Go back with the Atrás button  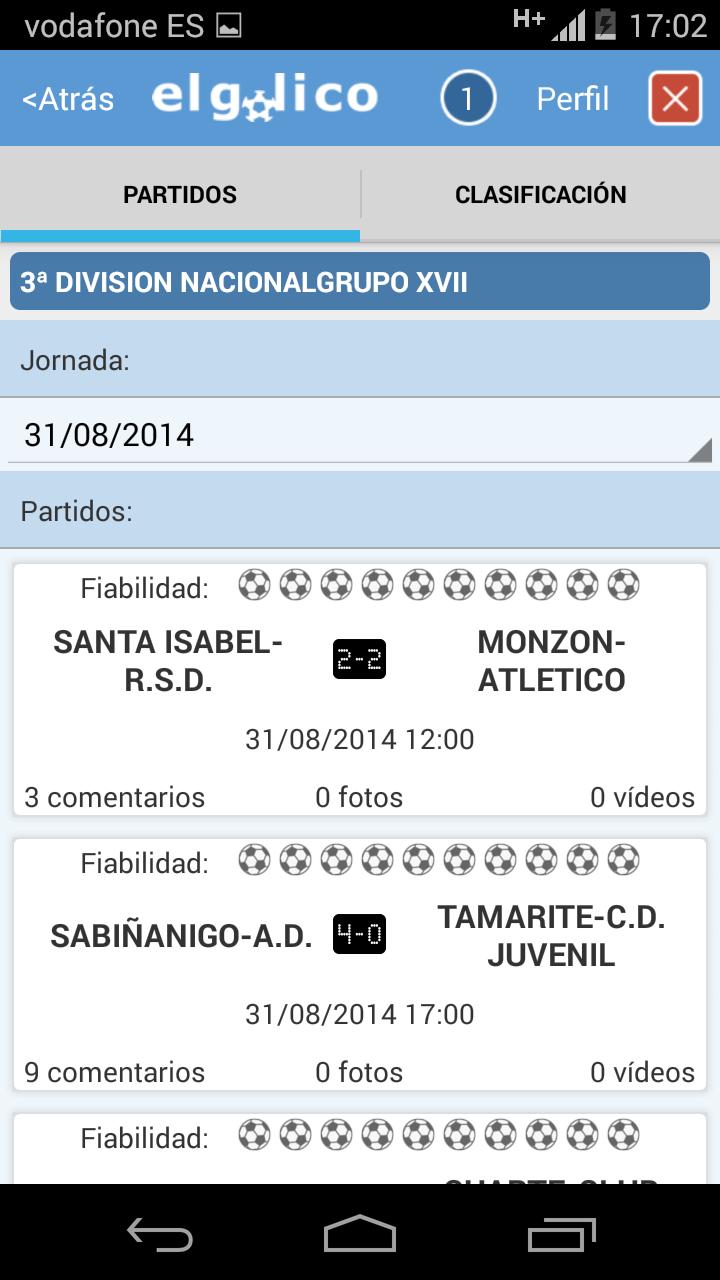[x=68, y=99]
